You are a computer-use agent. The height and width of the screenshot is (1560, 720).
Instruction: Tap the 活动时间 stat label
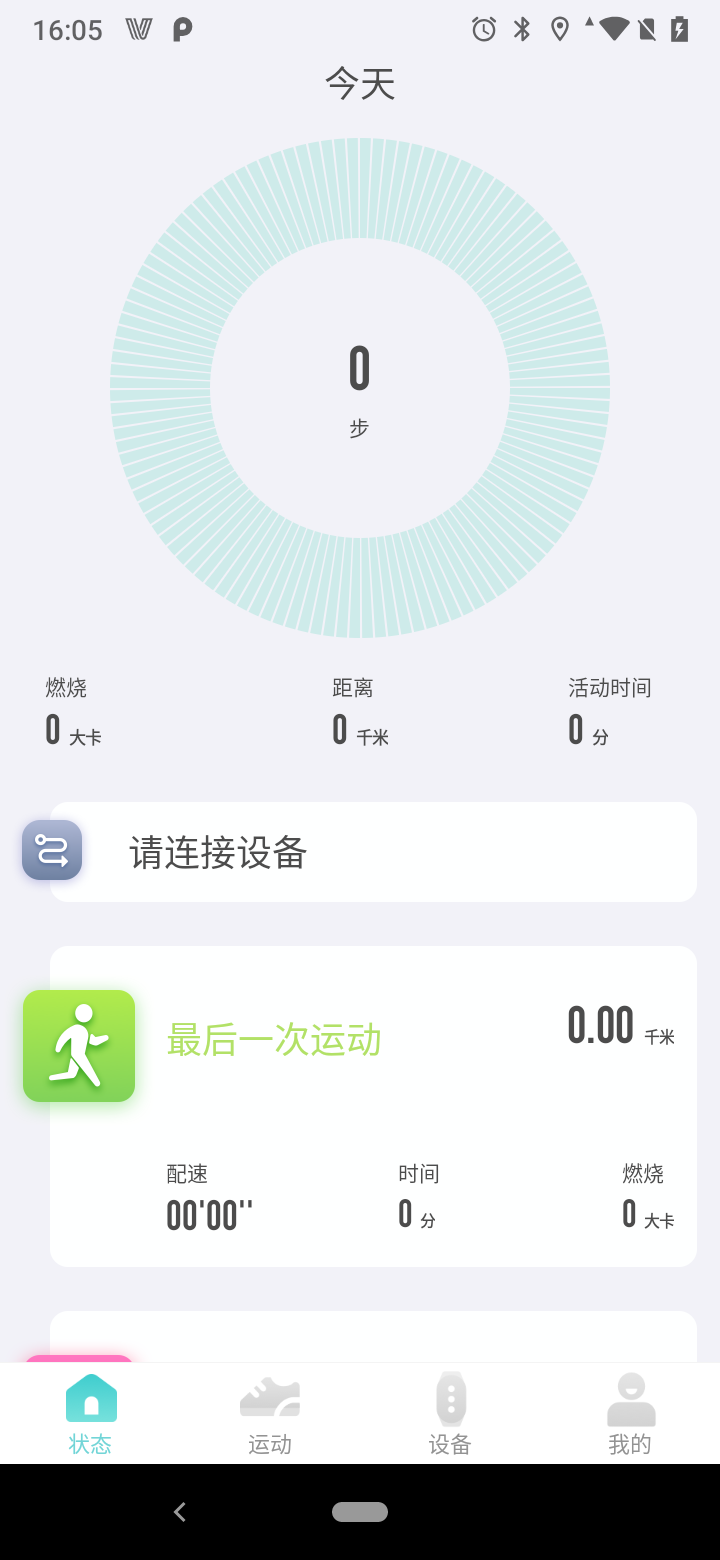tap(608, 687)
